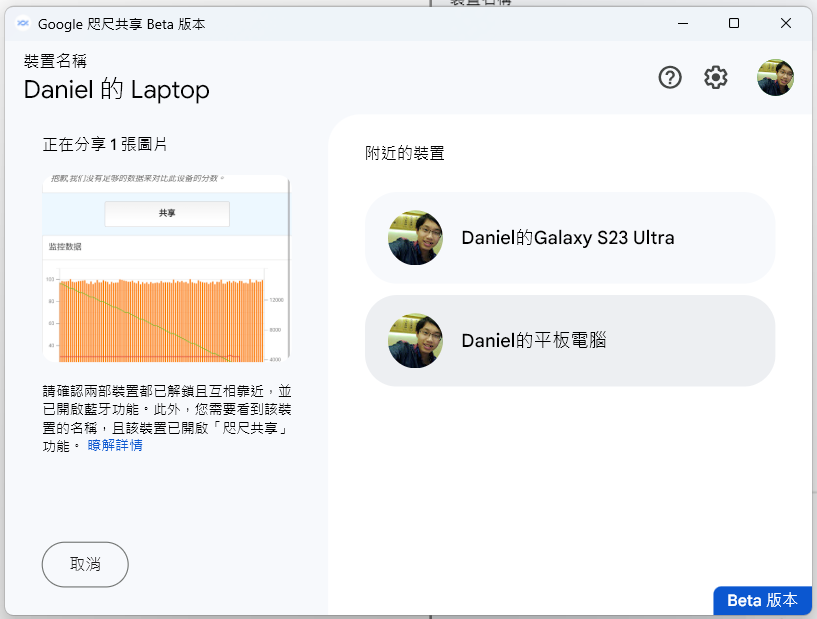
Task: Open the help question mark icon
Action: [x=670, y=77]
